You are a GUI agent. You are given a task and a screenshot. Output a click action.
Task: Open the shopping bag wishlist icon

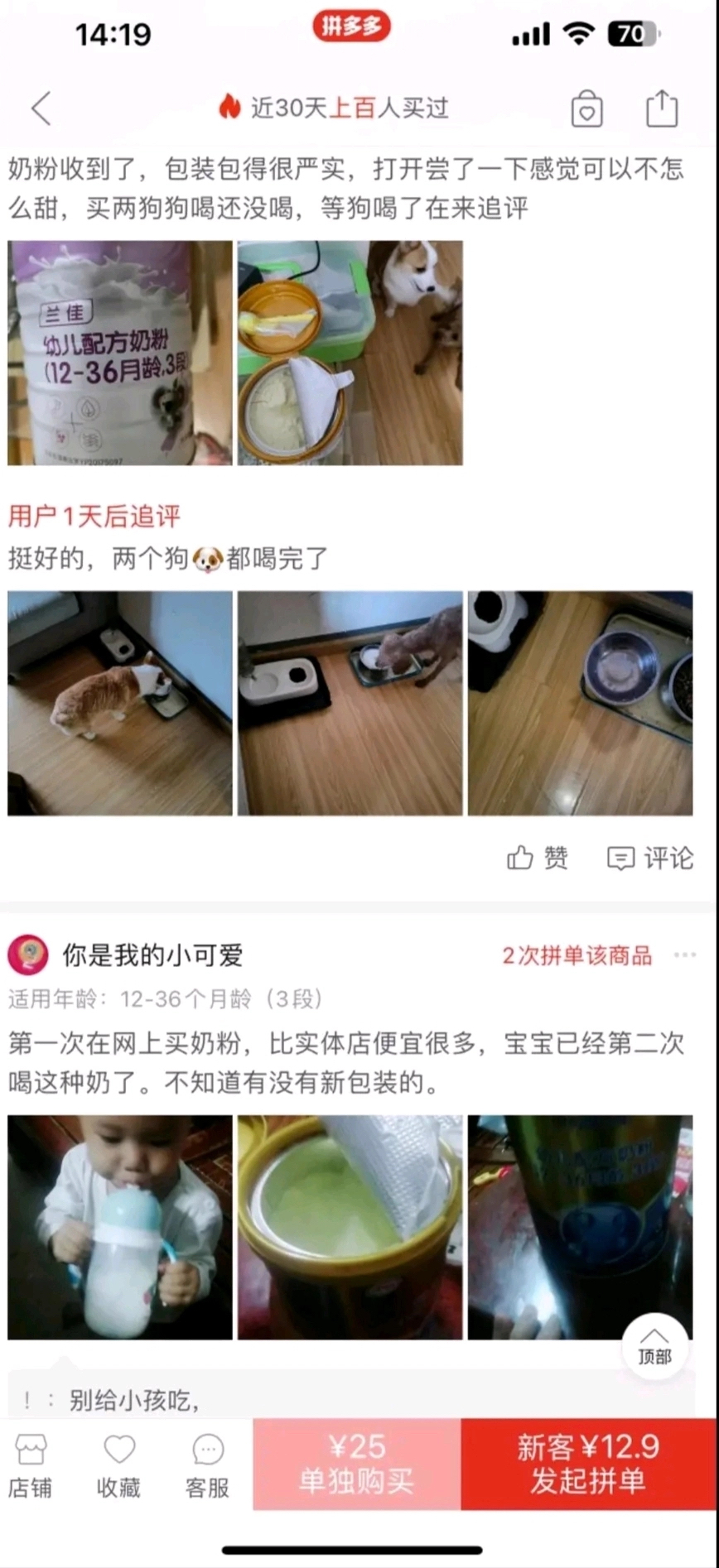586,108
